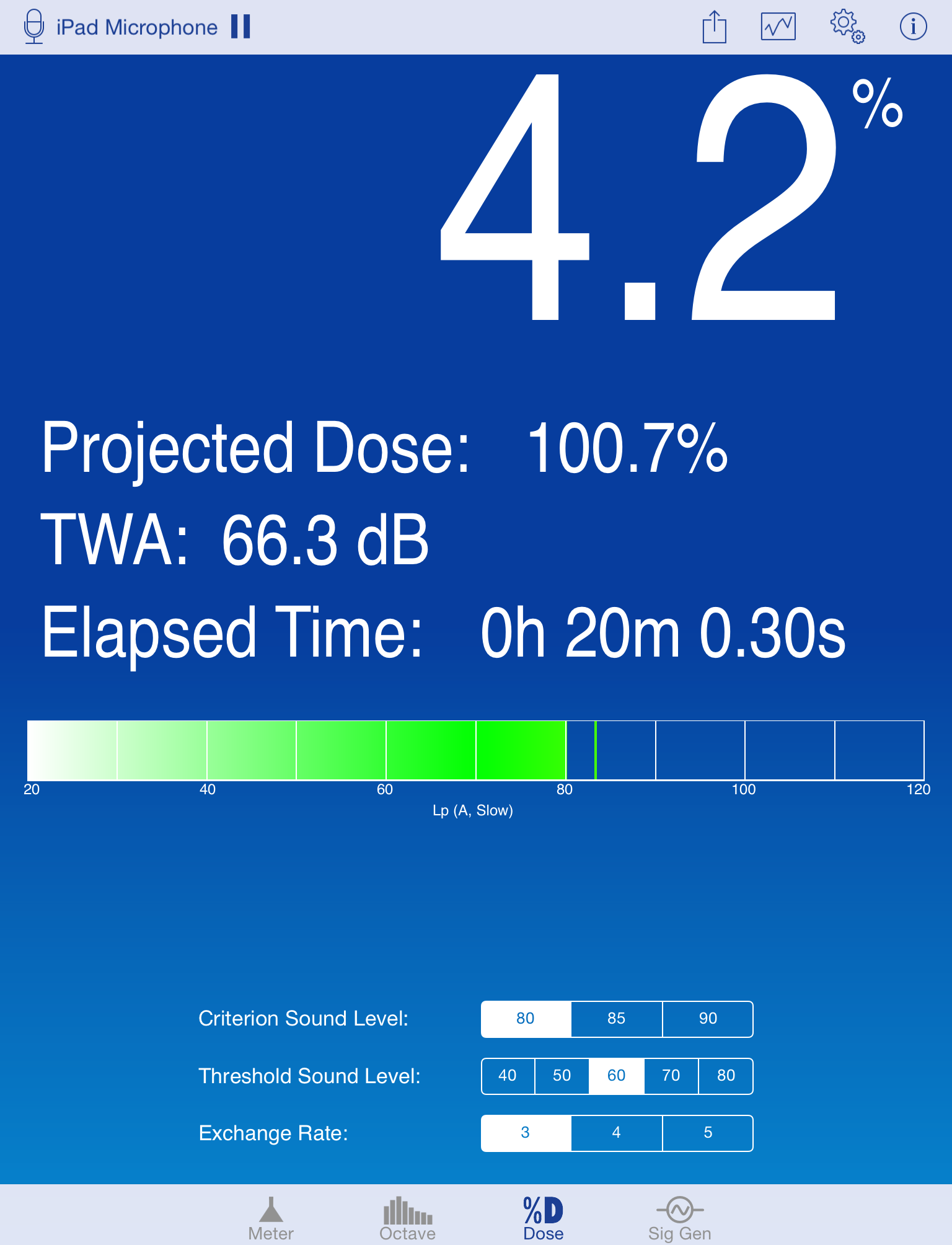Set Exchange Rate to 4
Screen dimensions: 952x1245
click(616, 1133)
